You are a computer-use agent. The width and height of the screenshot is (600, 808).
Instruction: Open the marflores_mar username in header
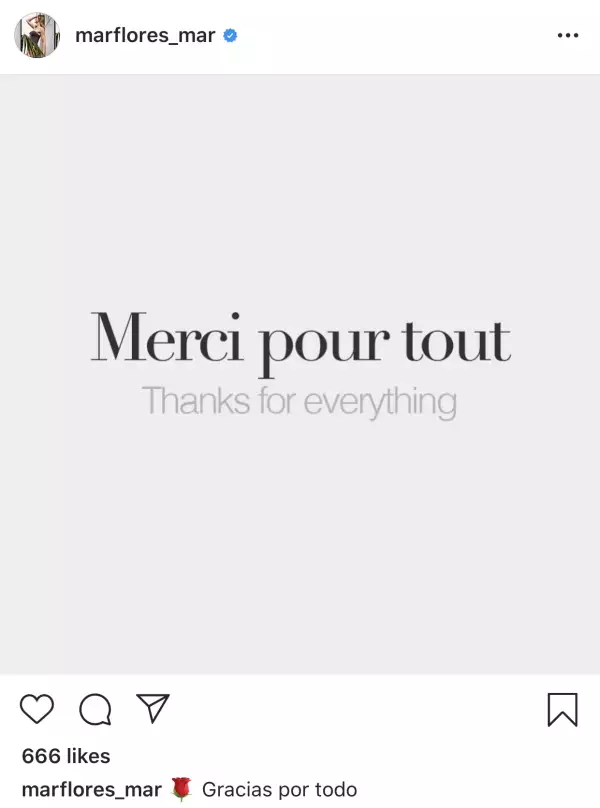145,36
